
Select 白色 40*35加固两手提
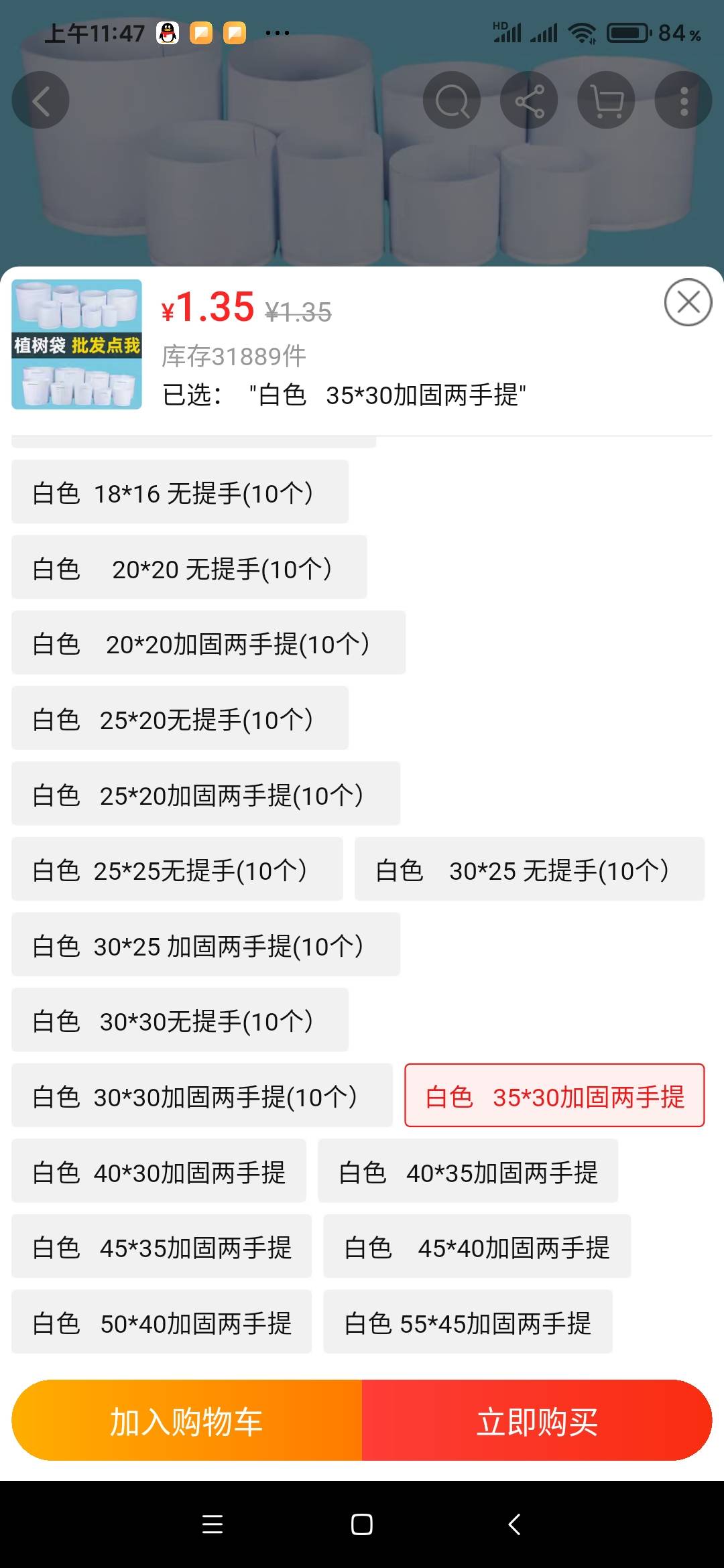coord(468,1171)
